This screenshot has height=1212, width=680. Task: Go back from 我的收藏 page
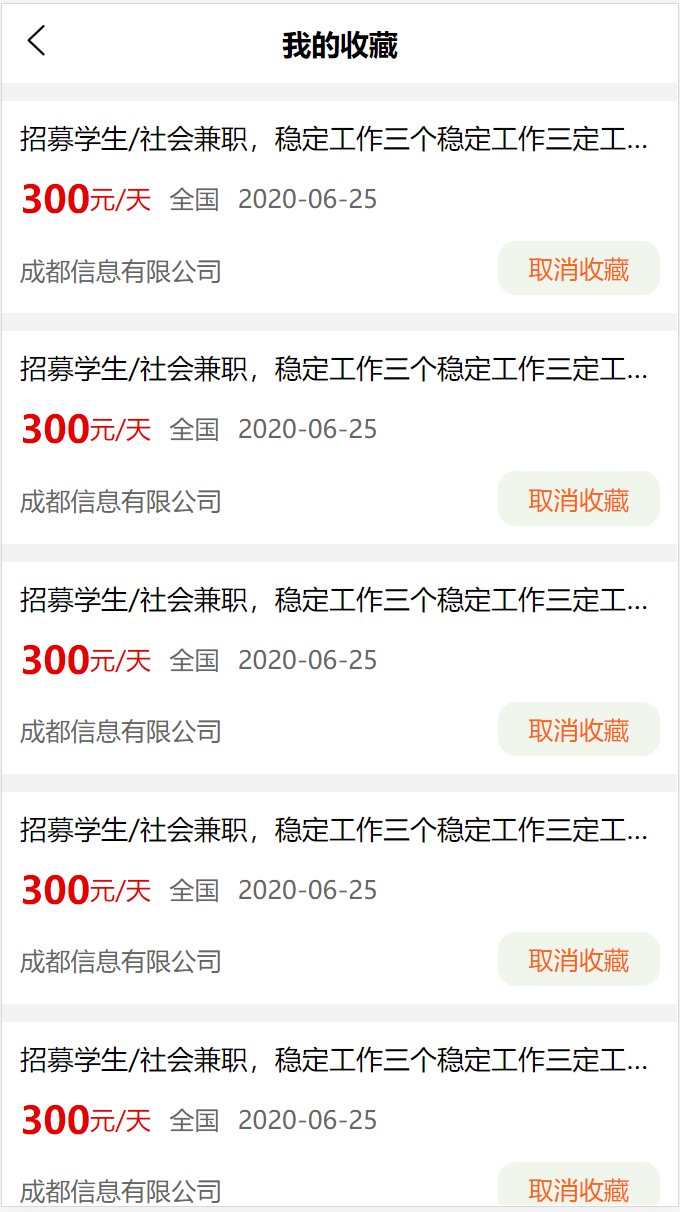coord(37,41)
